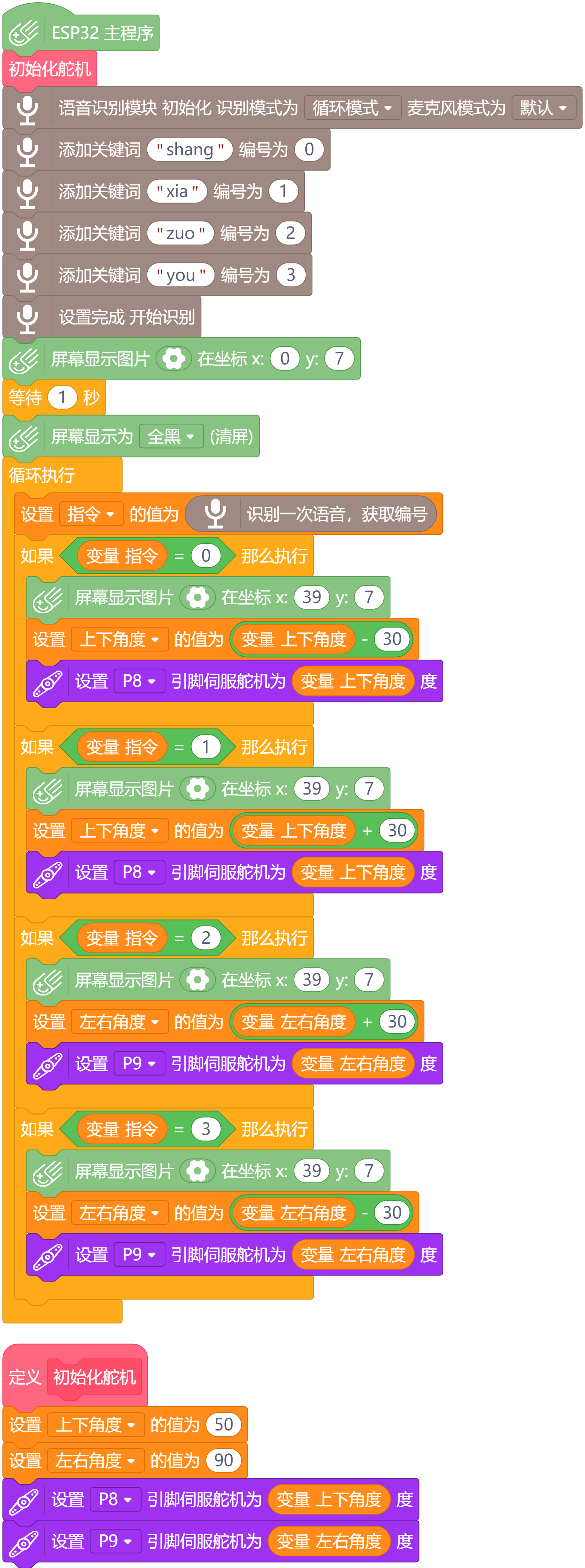585x1568 pixels.
Task: Open the 指令 variable dropdown in 设置指令 block
Action: [x=91, y=513]
